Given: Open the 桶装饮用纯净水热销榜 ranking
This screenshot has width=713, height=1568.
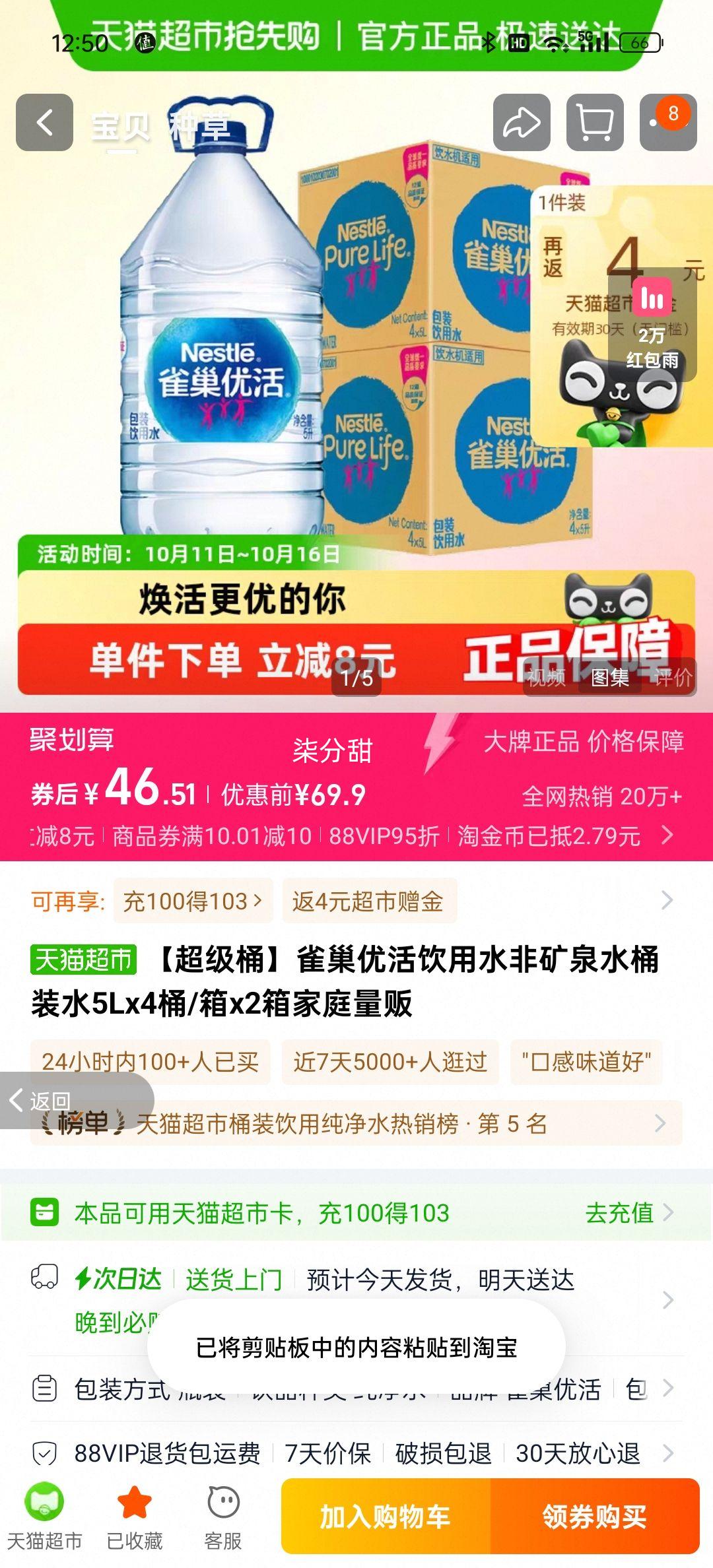Looking at the screenshot, I should (x=356, y=1123).
